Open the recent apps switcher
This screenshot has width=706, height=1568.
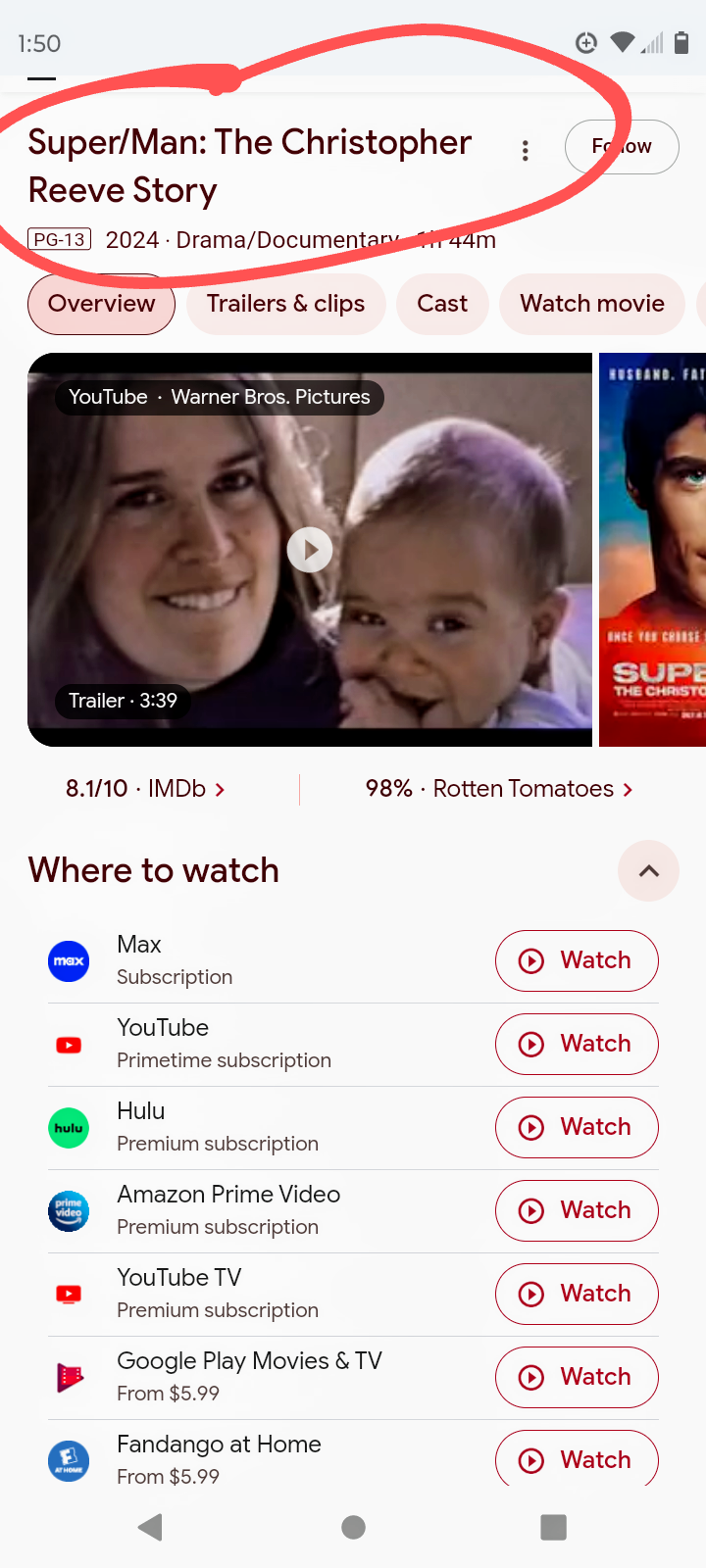coord(554,1527)
